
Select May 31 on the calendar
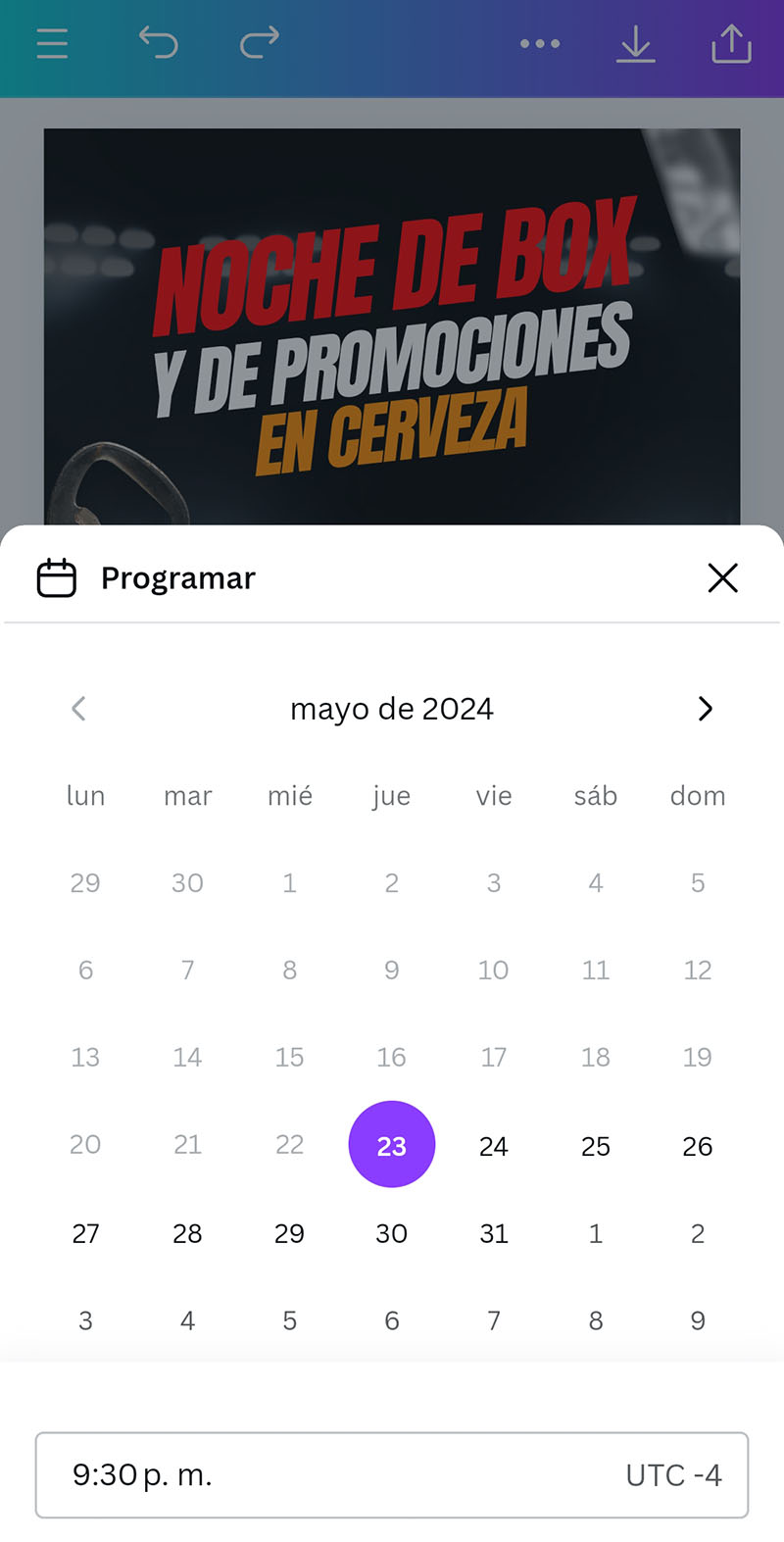click(x=494, y=1232)
